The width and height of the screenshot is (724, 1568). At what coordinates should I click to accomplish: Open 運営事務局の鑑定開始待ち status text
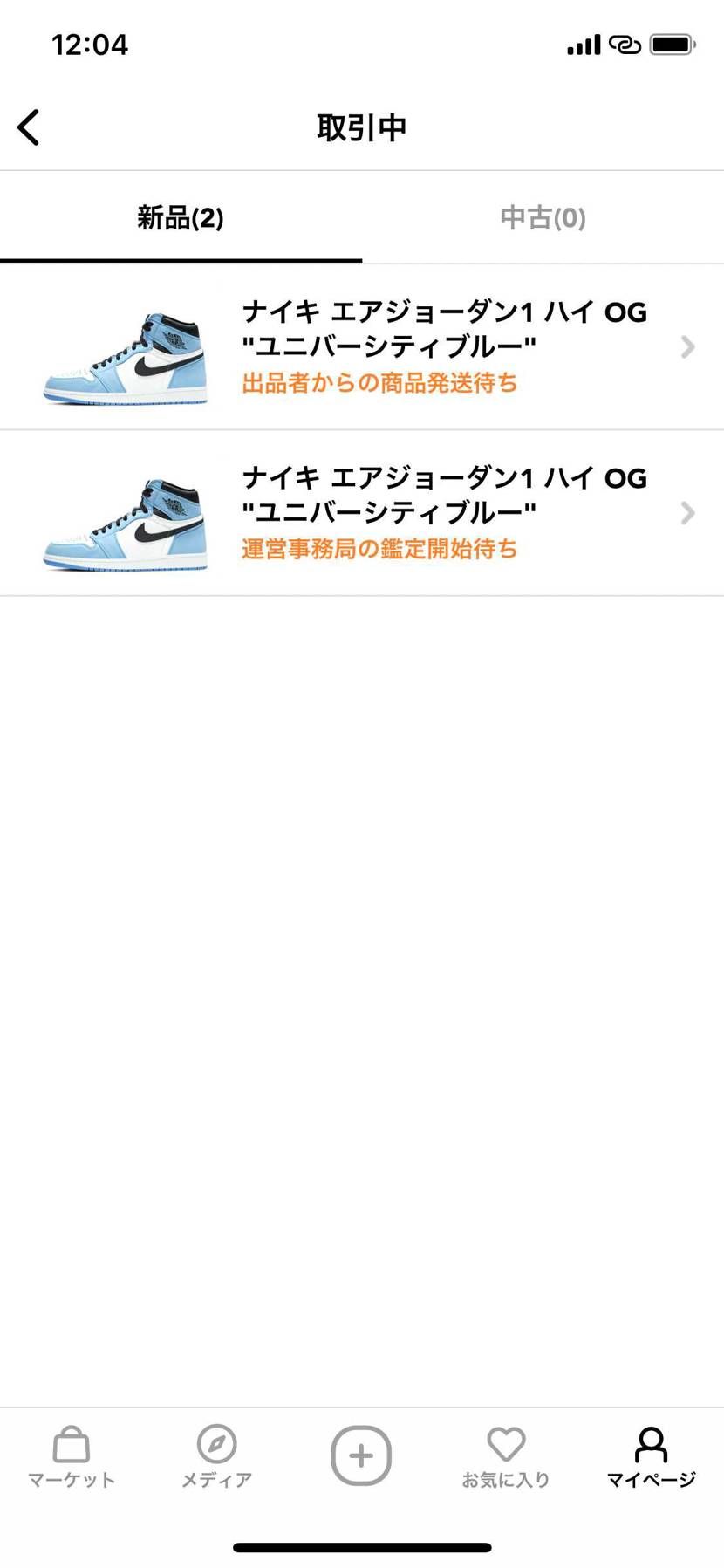point(379,549)
